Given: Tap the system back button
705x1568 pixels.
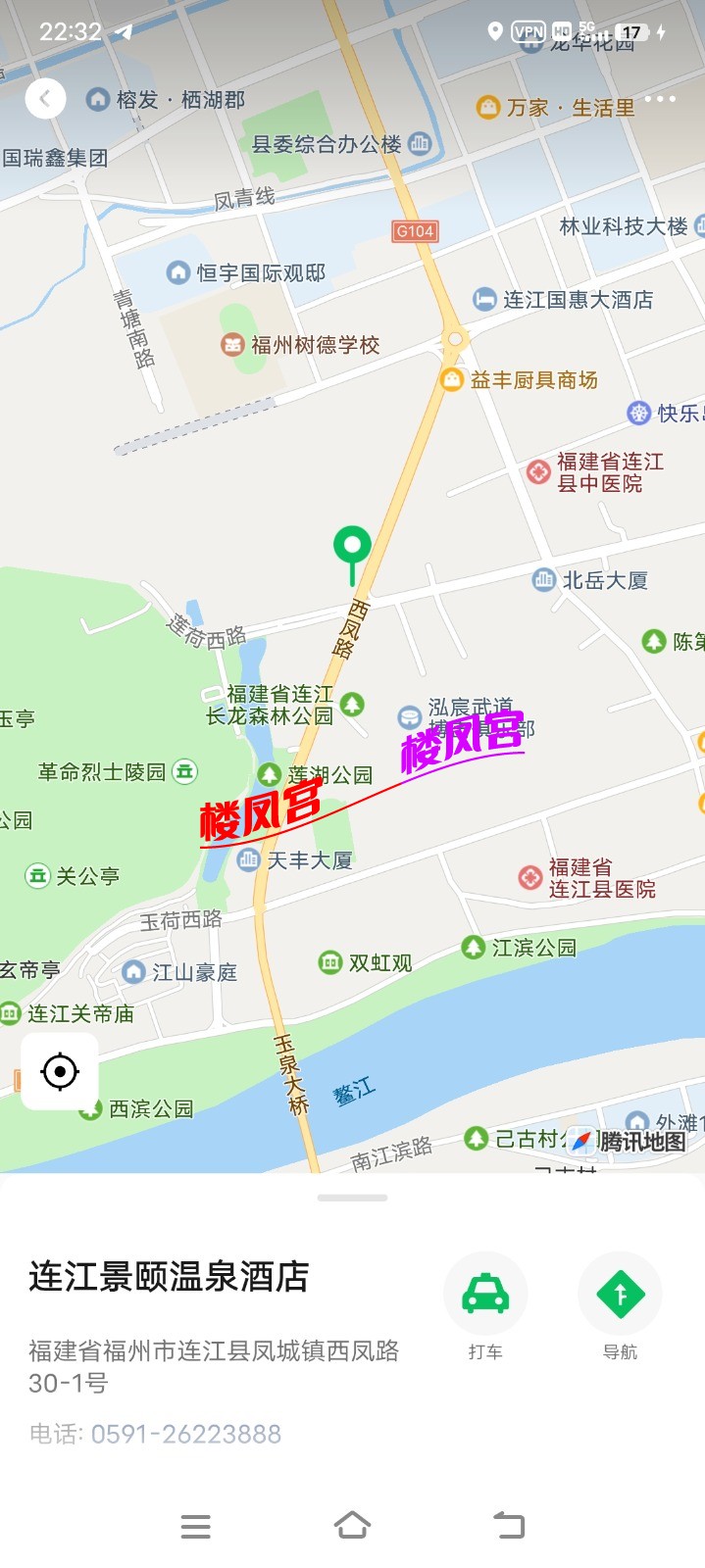Looking at the screenshot, I should (x=508, y=1526).
